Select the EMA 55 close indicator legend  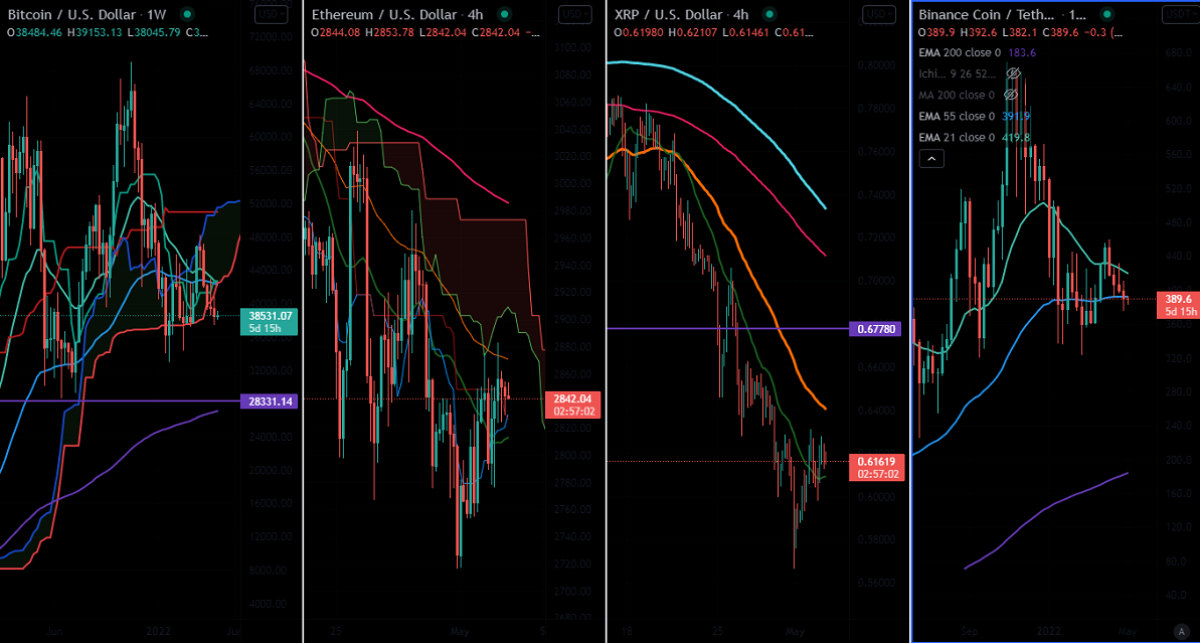(957, 116)
